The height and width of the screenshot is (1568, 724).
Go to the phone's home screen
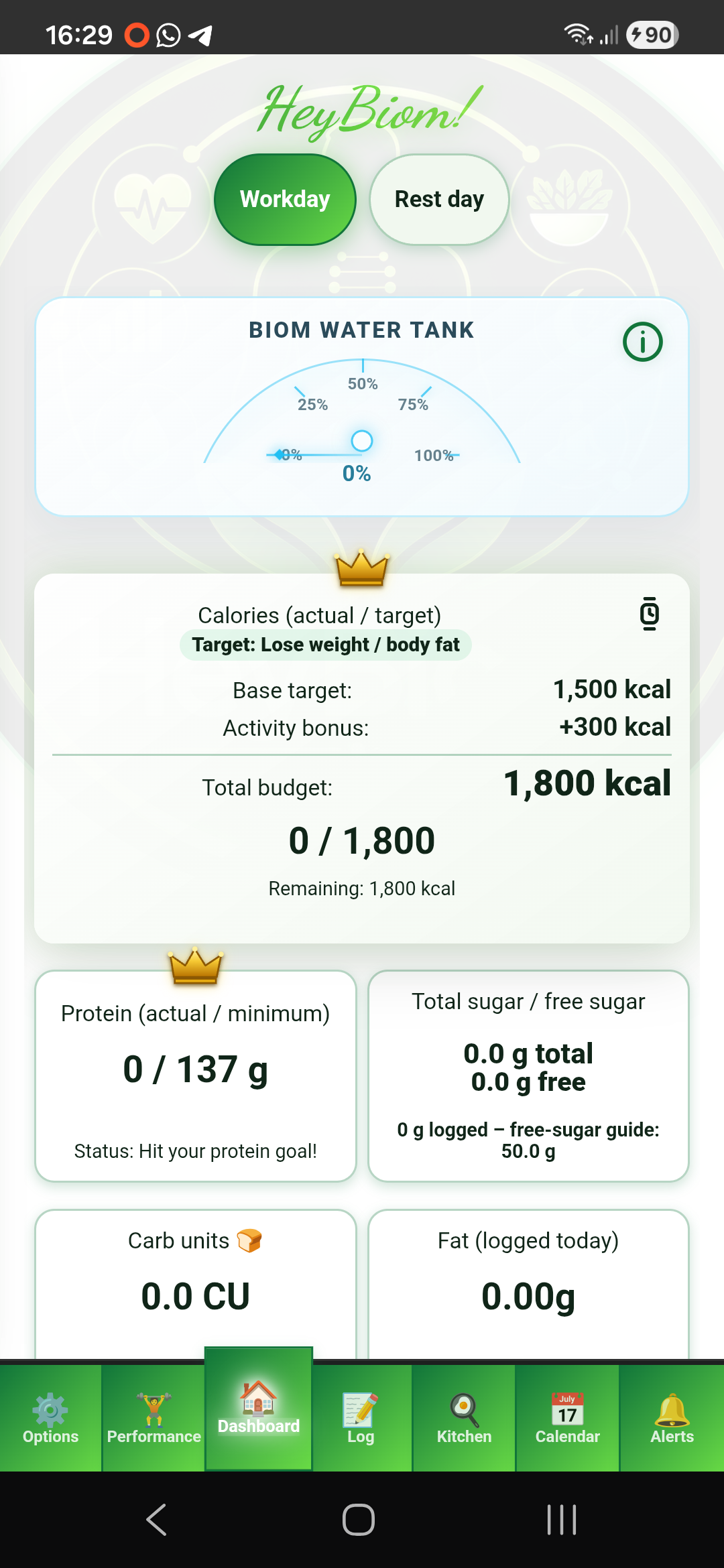[359, 1520]
